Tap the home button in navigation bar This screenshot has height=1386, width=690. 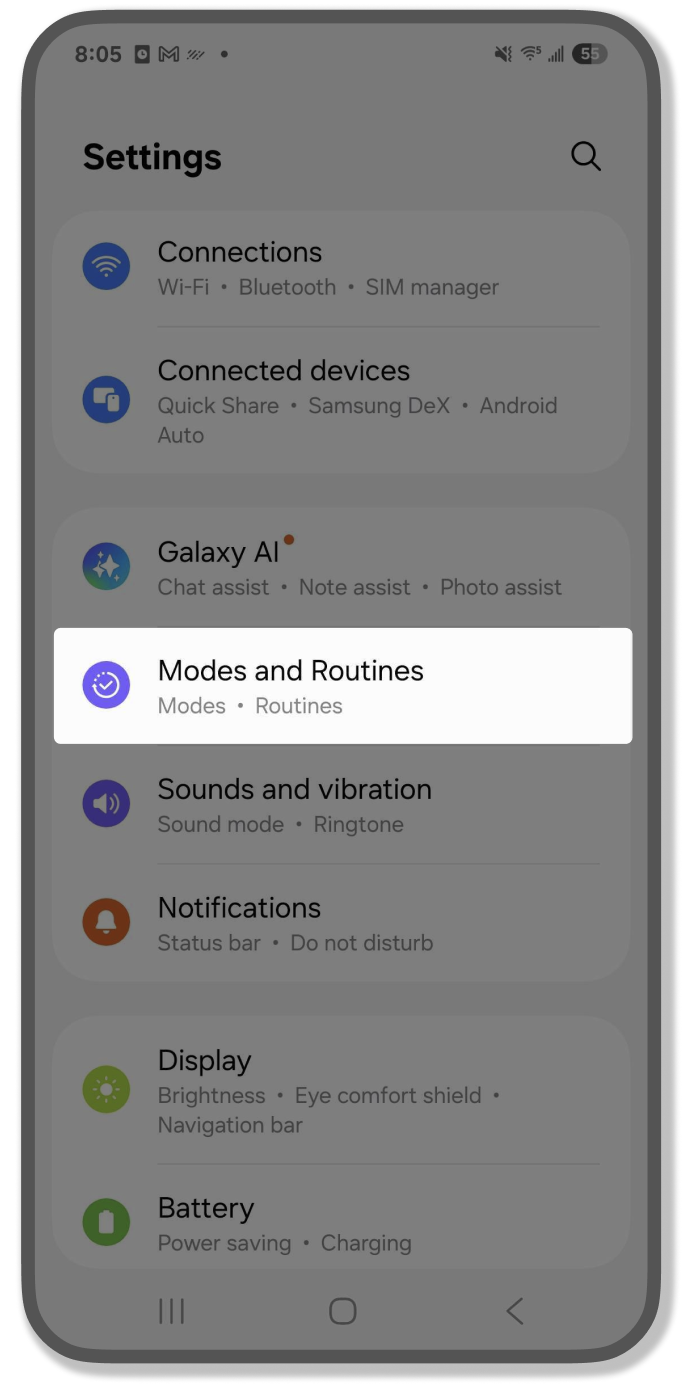[343, 1311]
